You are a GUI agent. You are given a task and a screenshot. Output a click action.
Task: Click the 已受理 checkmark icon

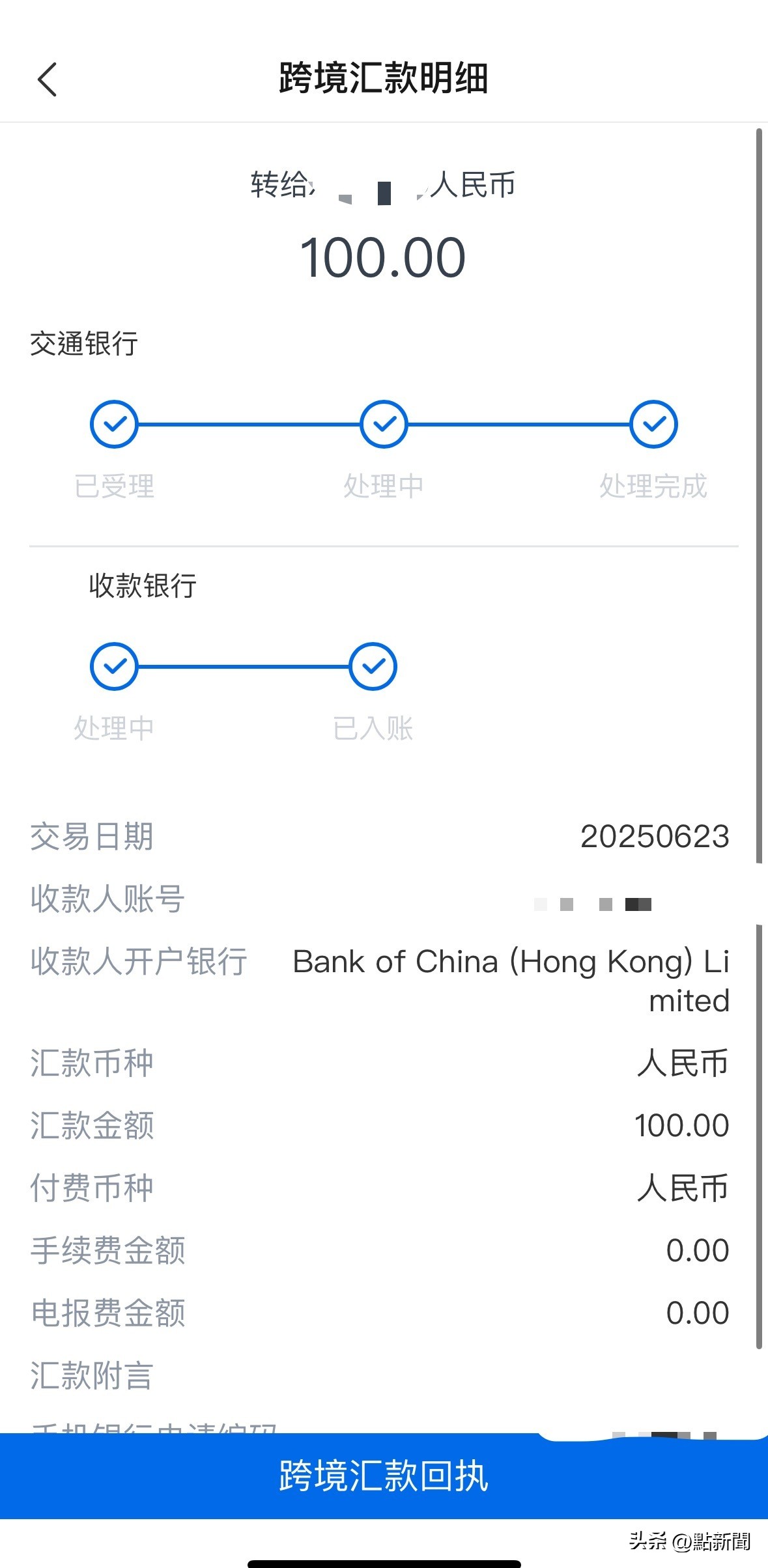tap(114, 424)
